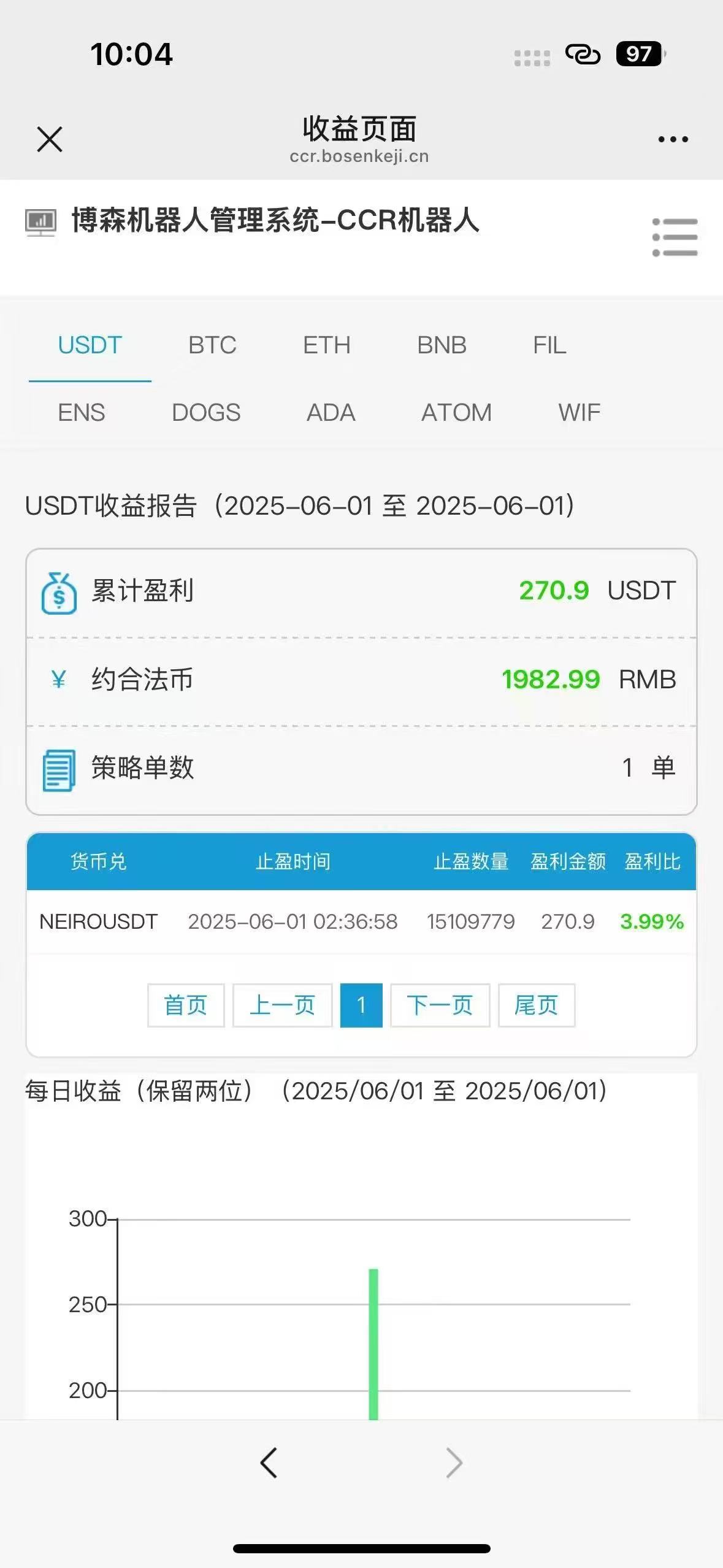
Task: Switch to the ATOM tab
Action: pyautogui.click(x=456, y=413)
